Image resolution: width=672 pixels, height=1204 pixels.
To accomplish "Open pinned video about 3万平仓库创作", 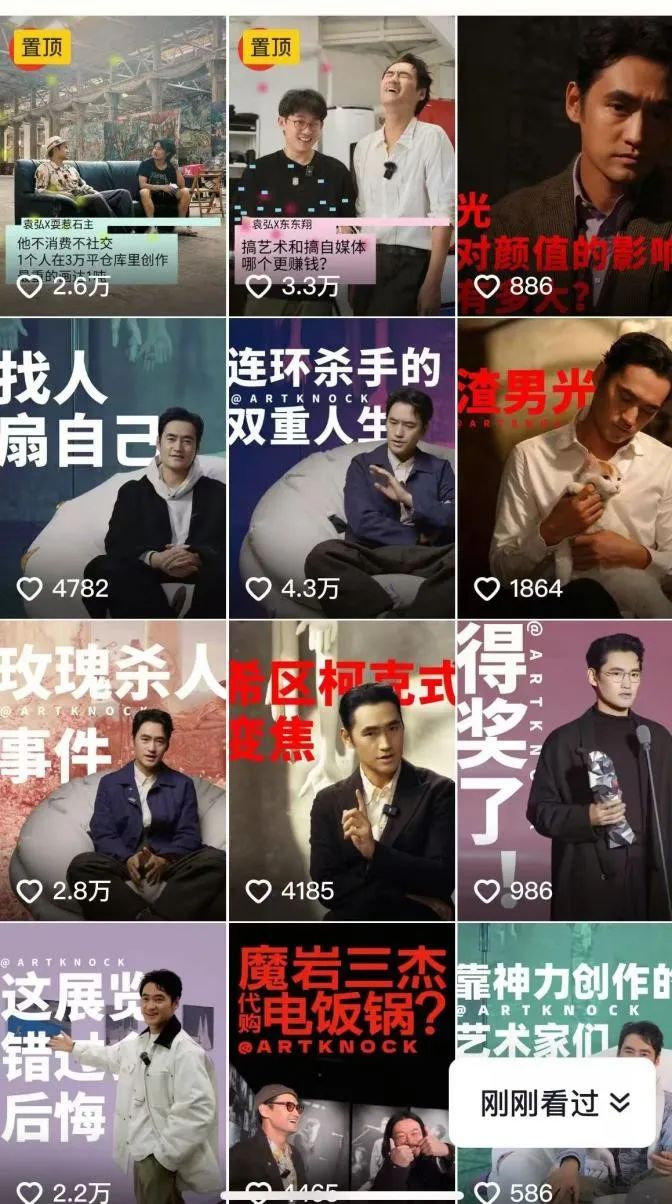I will click(x=112, y=165).
